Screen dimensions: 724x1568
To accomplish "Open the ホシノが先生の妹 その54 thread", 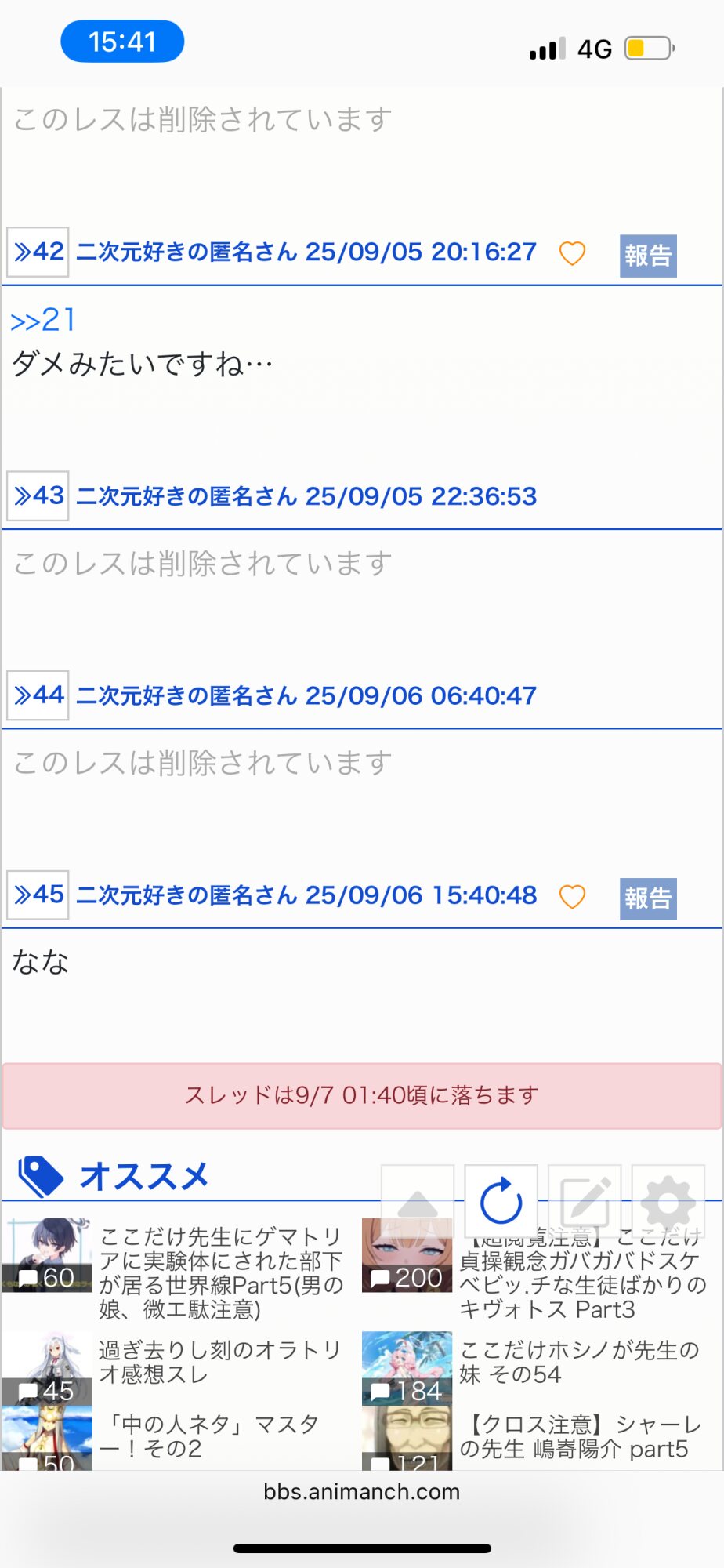I will 578,1362.
